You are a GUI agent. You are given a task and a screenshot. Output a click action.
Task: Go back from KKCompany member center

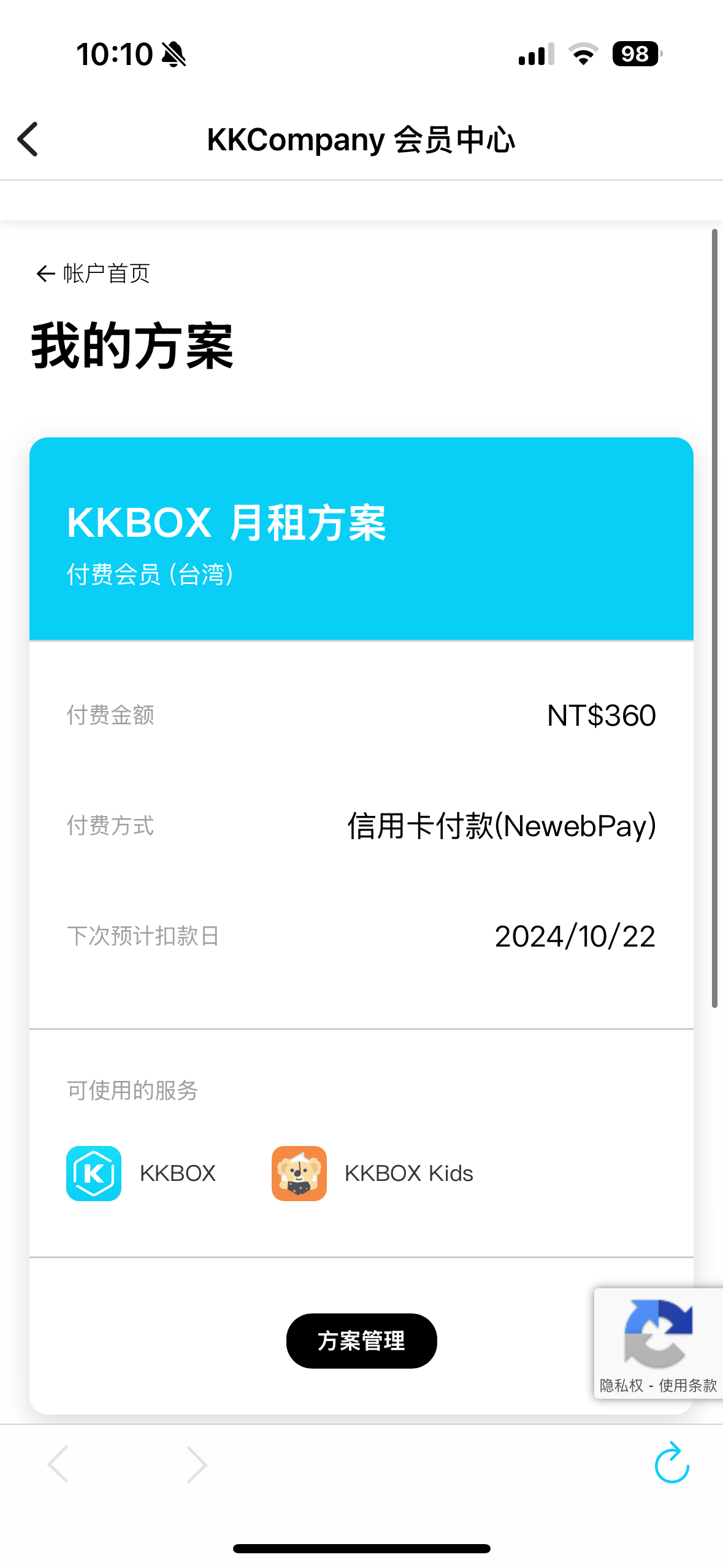click(28, 139)
